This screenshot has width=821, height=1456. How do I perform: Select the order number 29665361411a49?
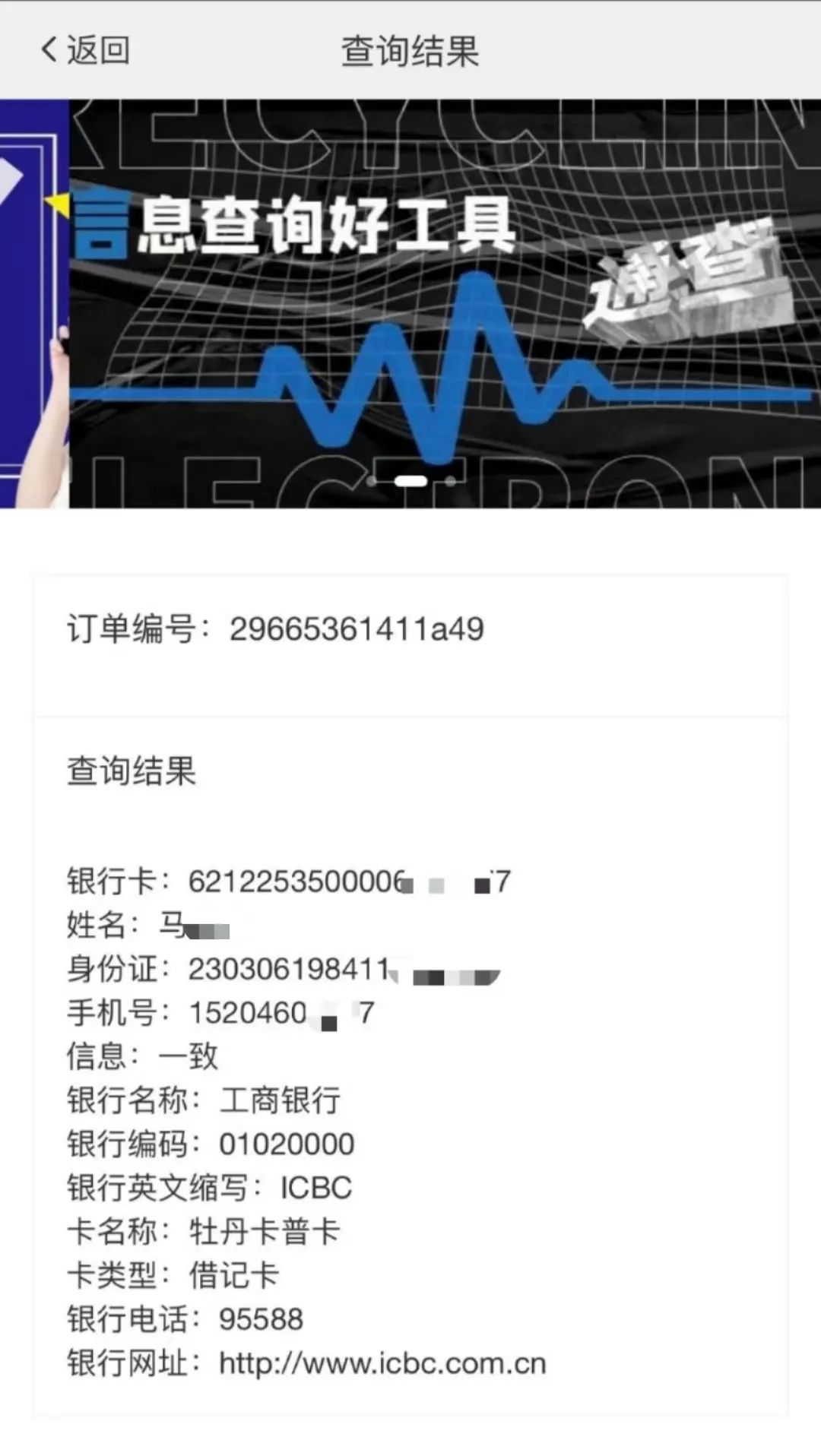coord(357,629)
